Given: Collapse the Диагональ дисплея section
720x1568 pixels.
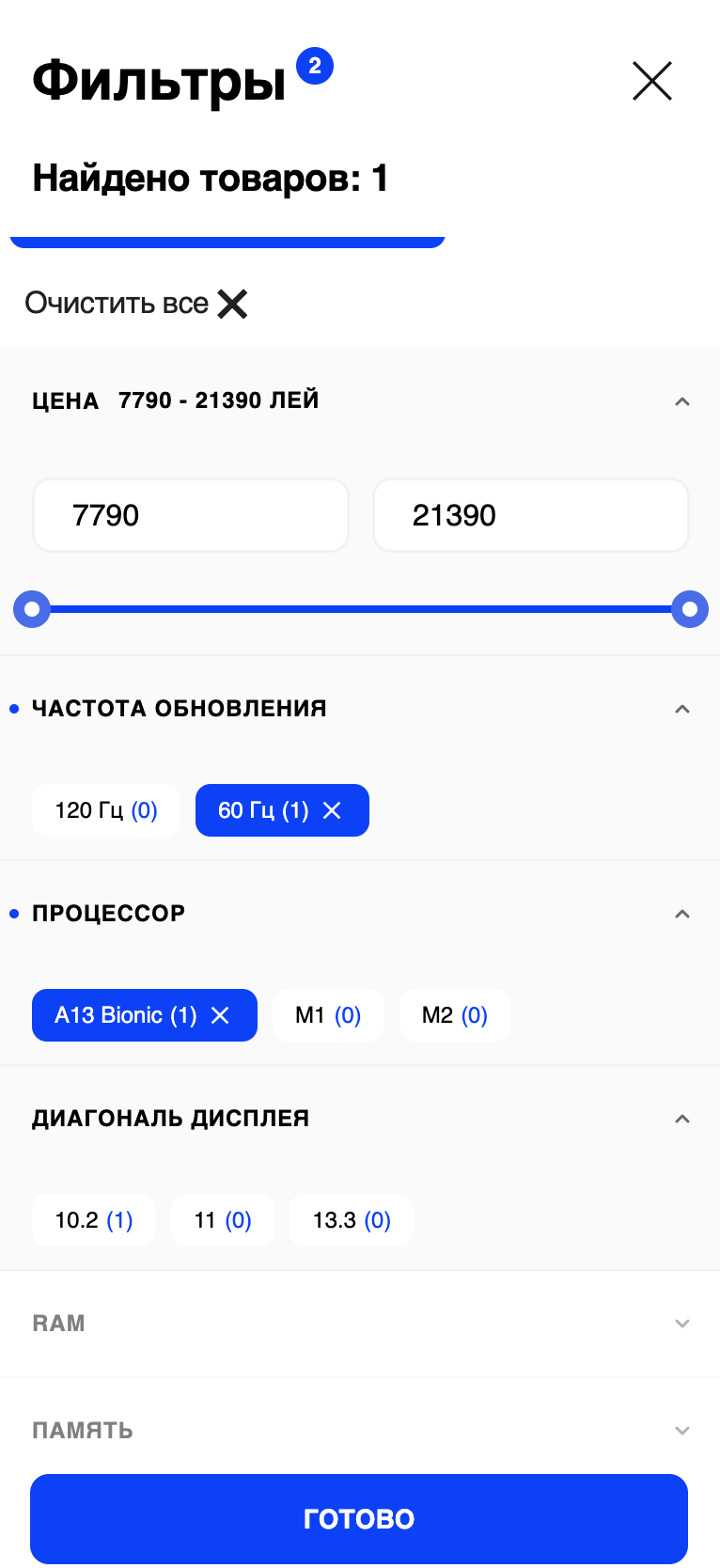Looking at the screenshot, I should [682, 1119].
